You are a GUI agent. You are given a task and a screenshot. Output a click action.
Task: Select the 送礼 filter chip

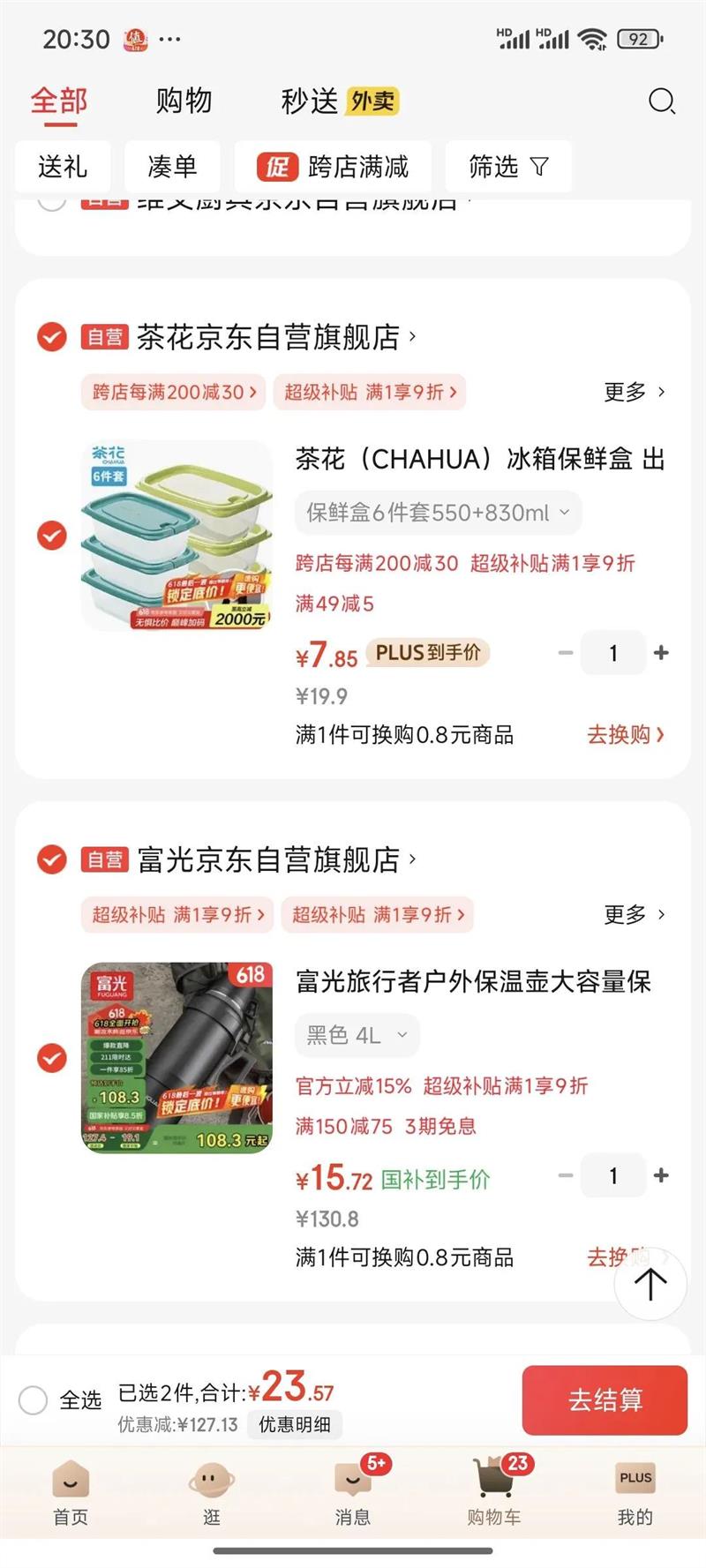point(63,167)
